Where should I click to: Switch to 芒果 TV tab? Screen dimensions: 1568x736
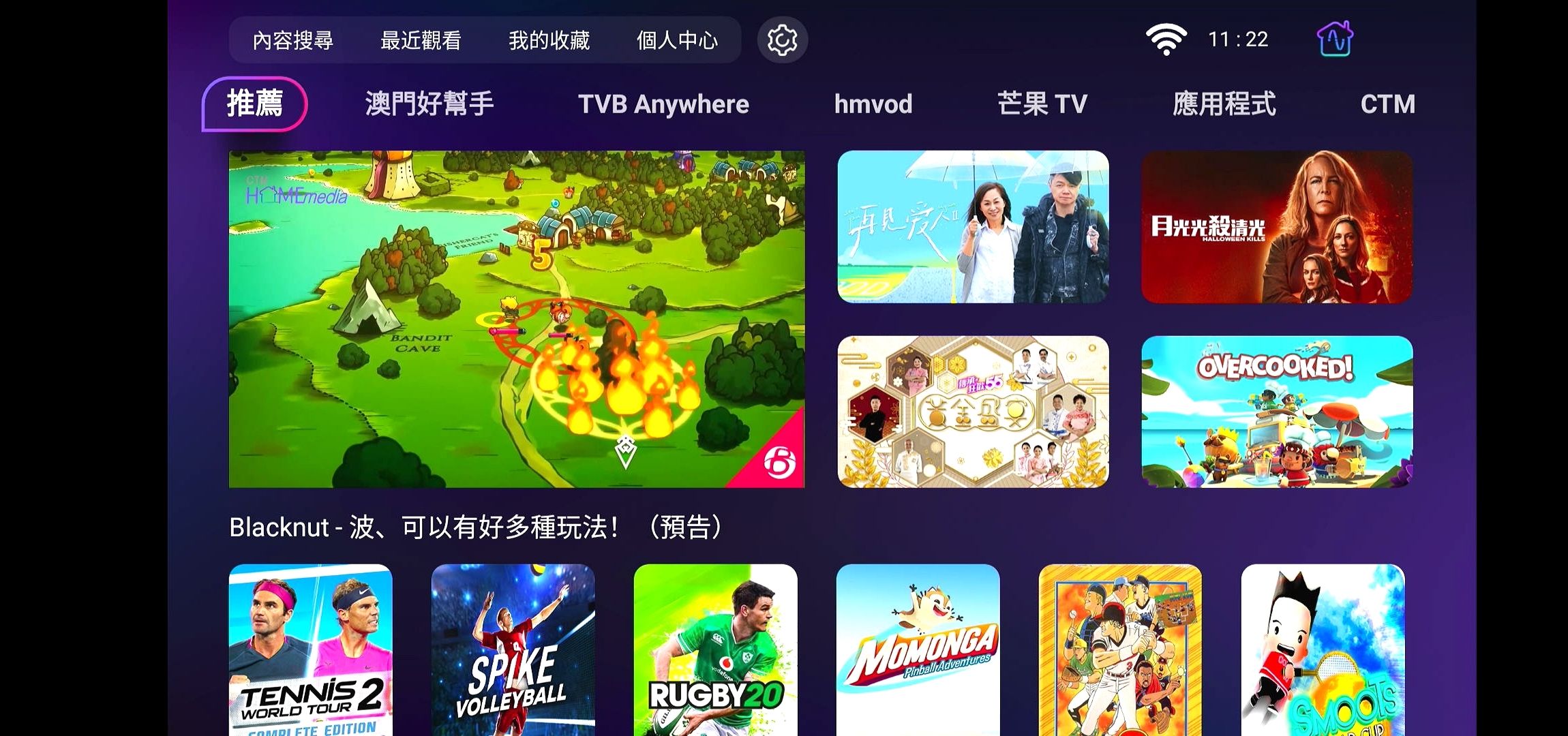(1042, 104)
